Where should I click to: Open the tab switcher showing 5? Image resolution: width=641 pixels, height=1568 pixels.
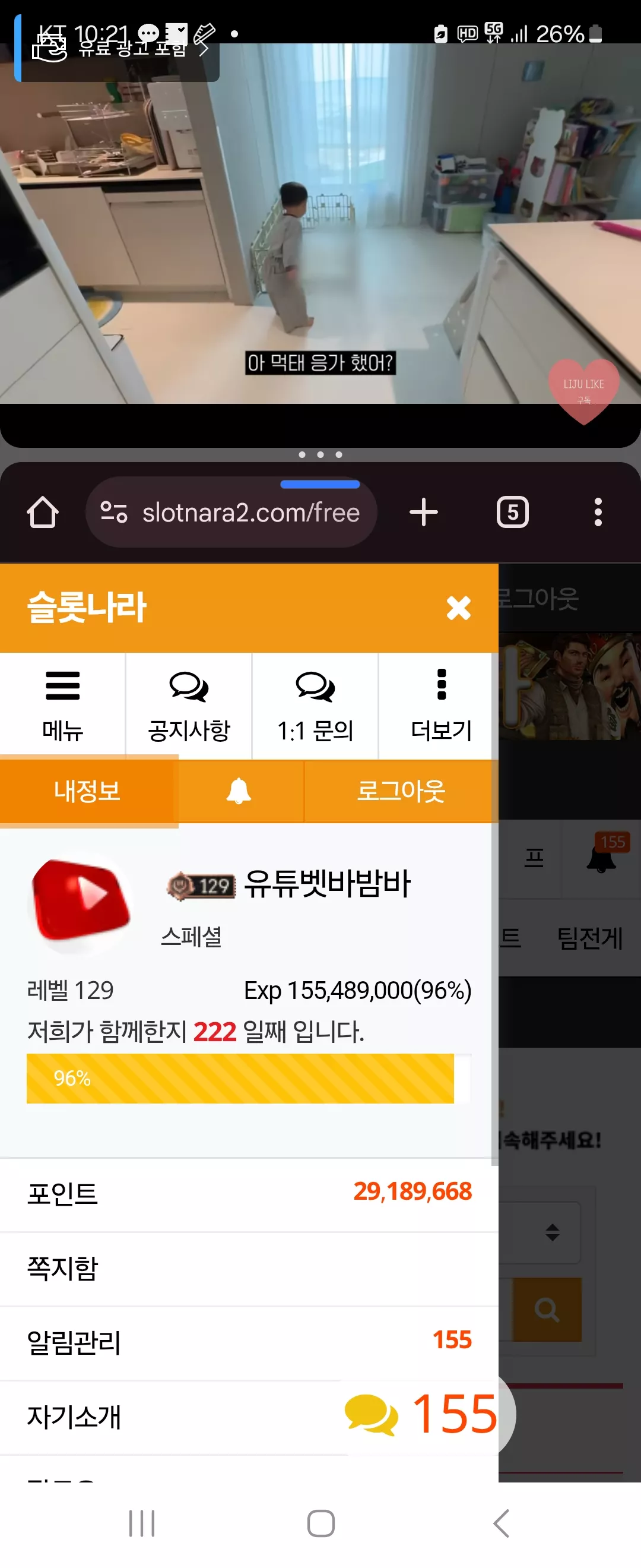click(x=513, y=512)
